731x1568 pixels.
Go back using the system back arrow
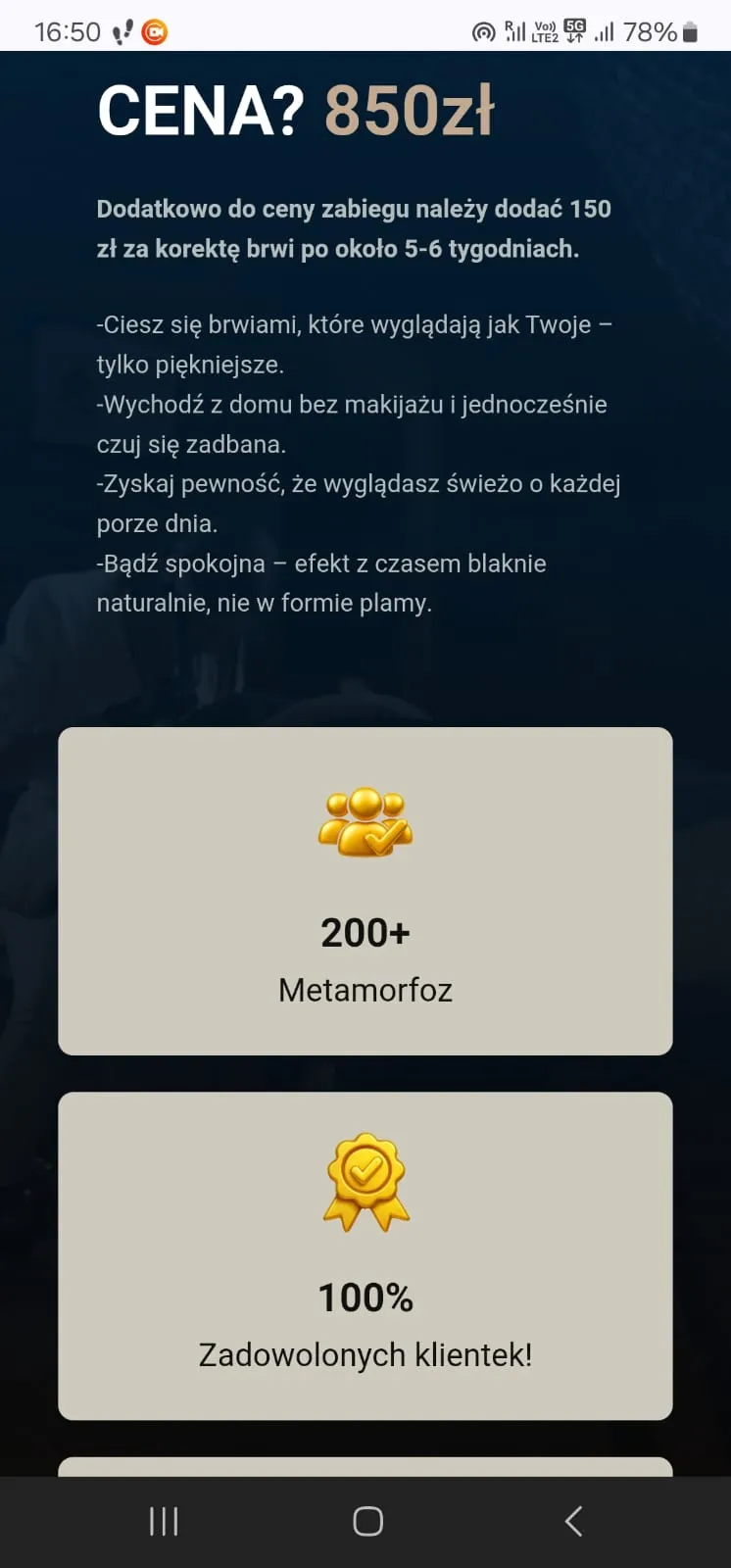[573, 1521]
